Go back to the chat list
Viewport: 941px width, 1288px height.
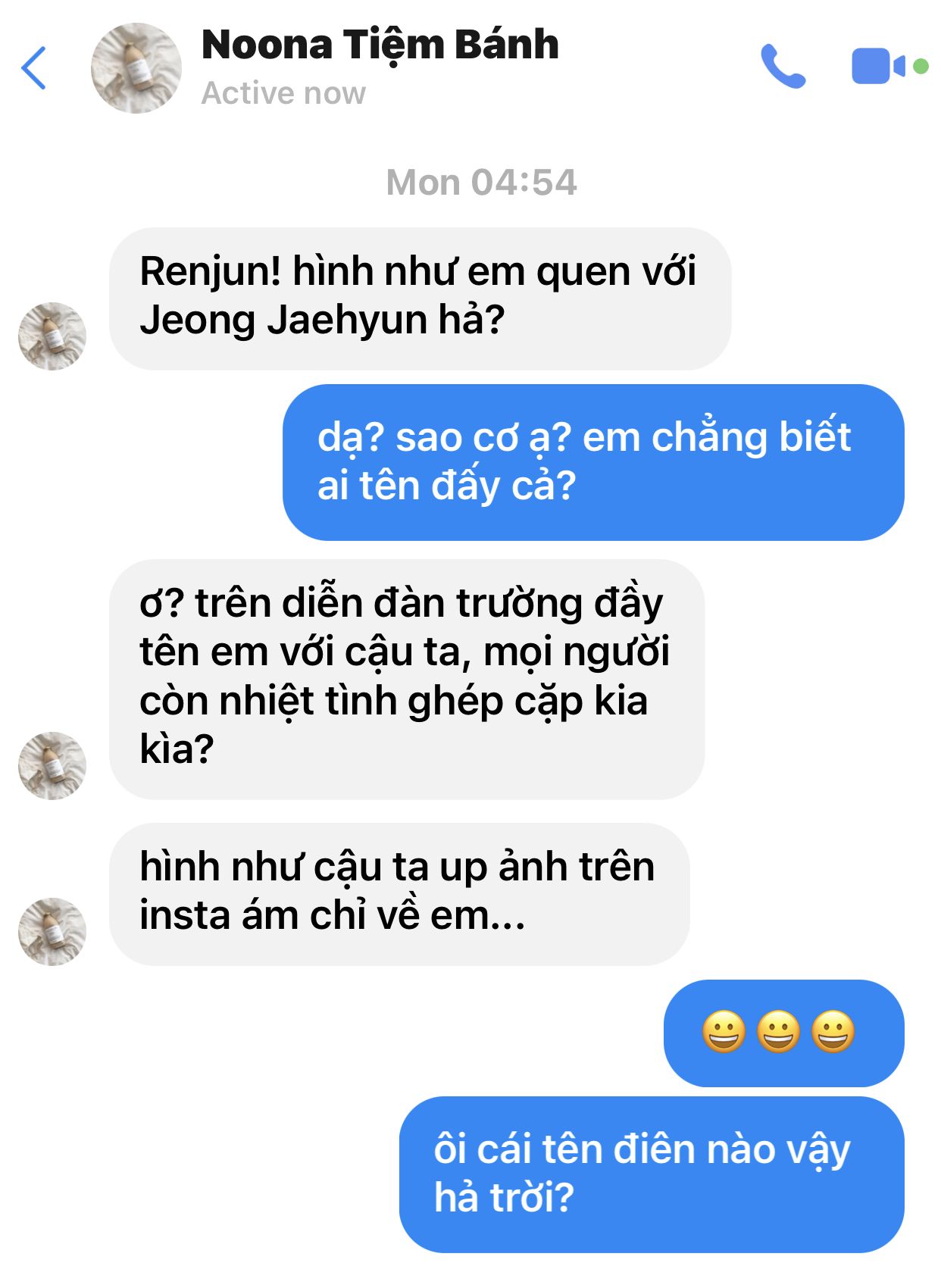(34, 68)
